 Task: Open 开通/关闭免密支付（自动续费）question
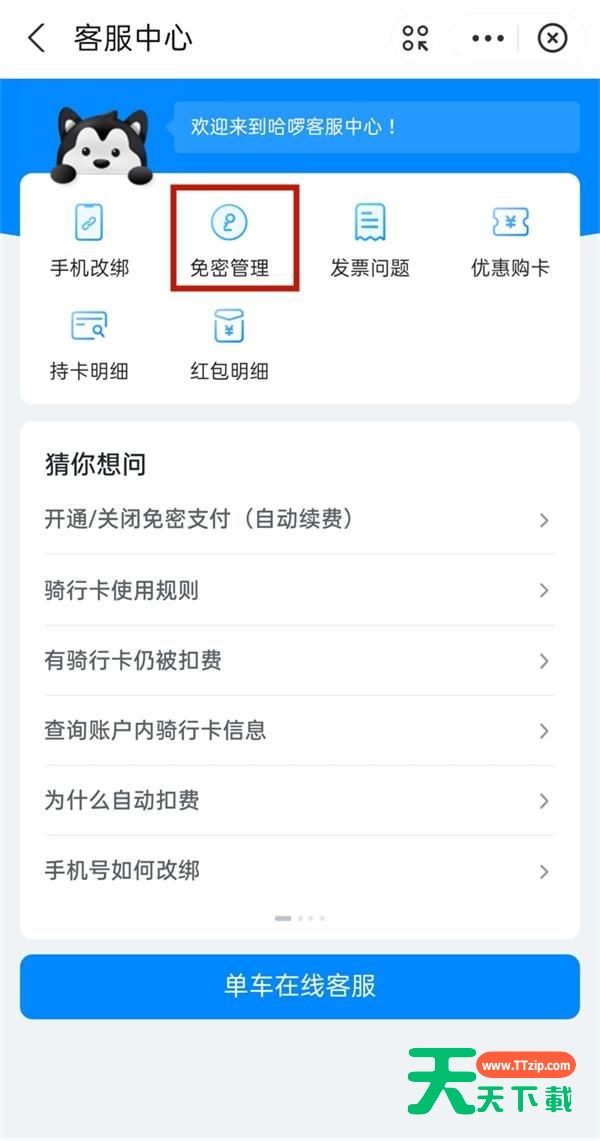click(298, 520)
